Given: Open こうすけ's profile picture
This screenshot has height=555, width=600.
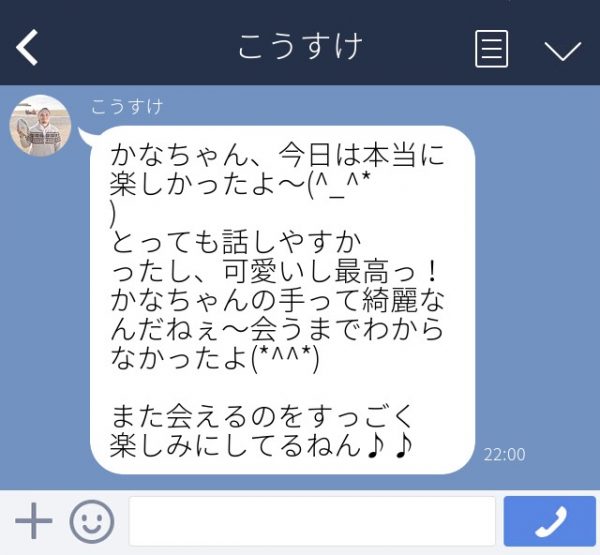Looking at the screenshot, I should (x=38, y=125).
